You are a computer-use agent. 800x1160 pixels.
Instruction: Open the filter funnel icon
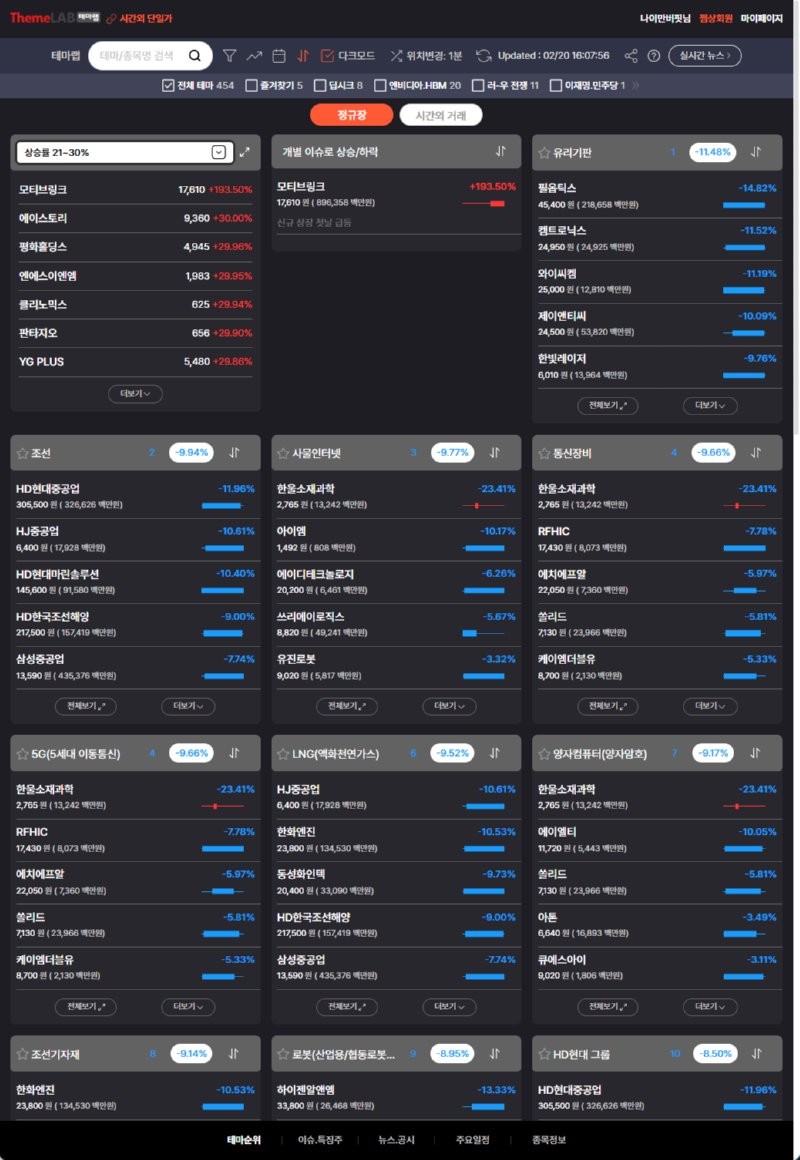click(x=230, y=56)
